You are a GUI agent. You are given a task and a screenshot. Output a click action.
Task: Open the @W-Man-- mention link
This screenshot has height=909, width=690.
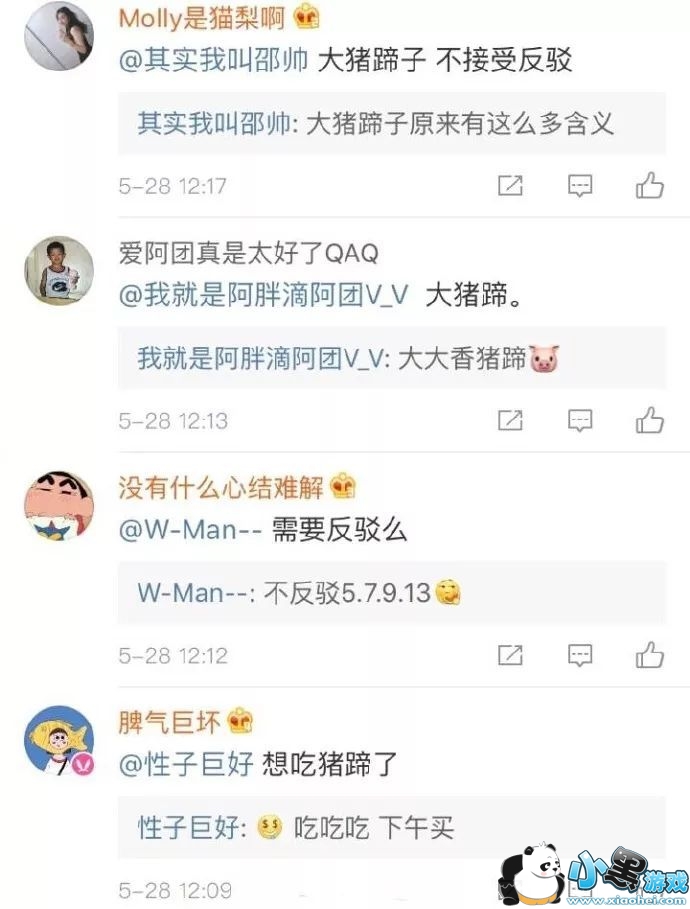[190, 530]
